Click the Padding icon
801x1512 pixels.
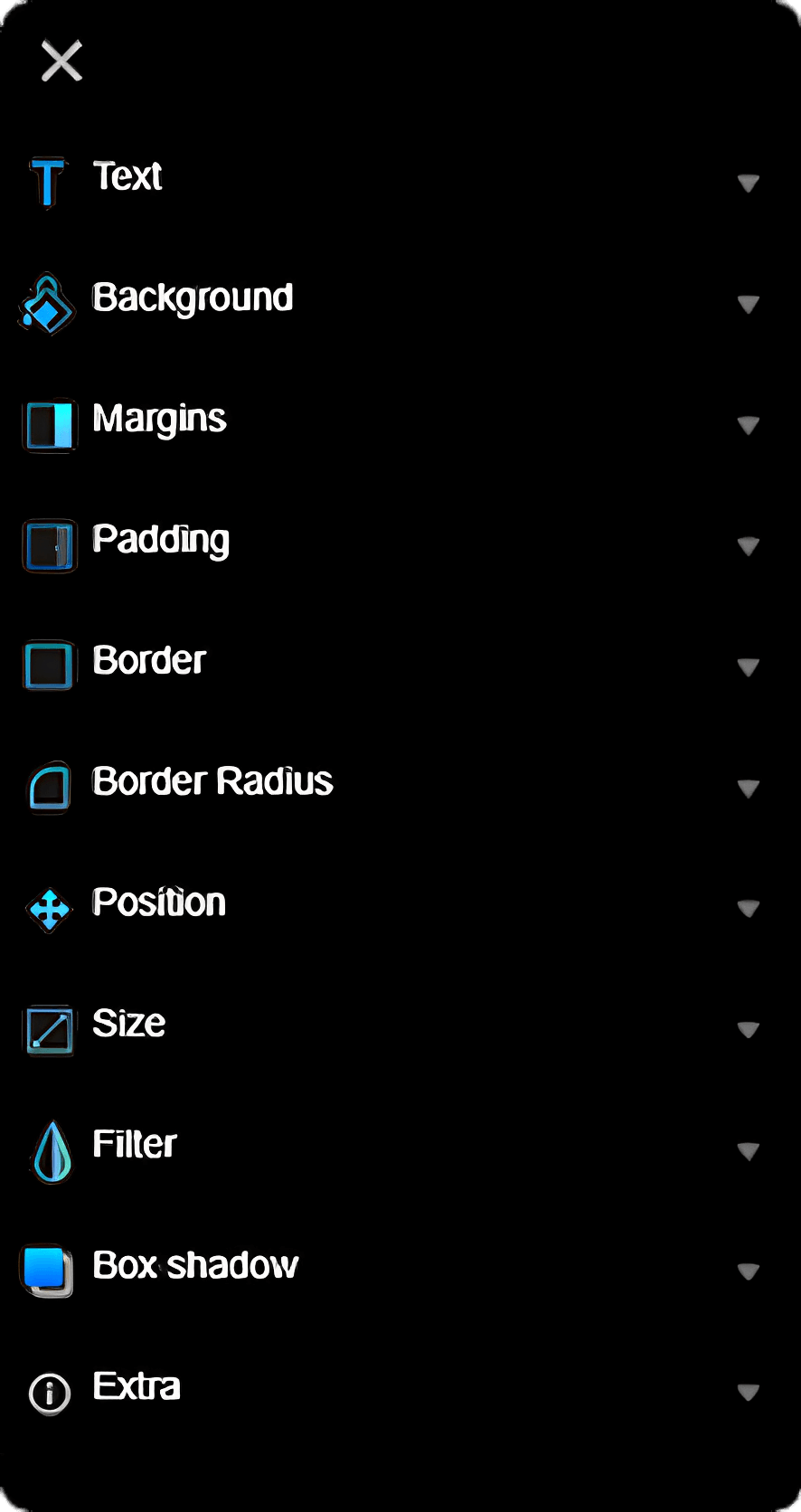click(49, 544)
